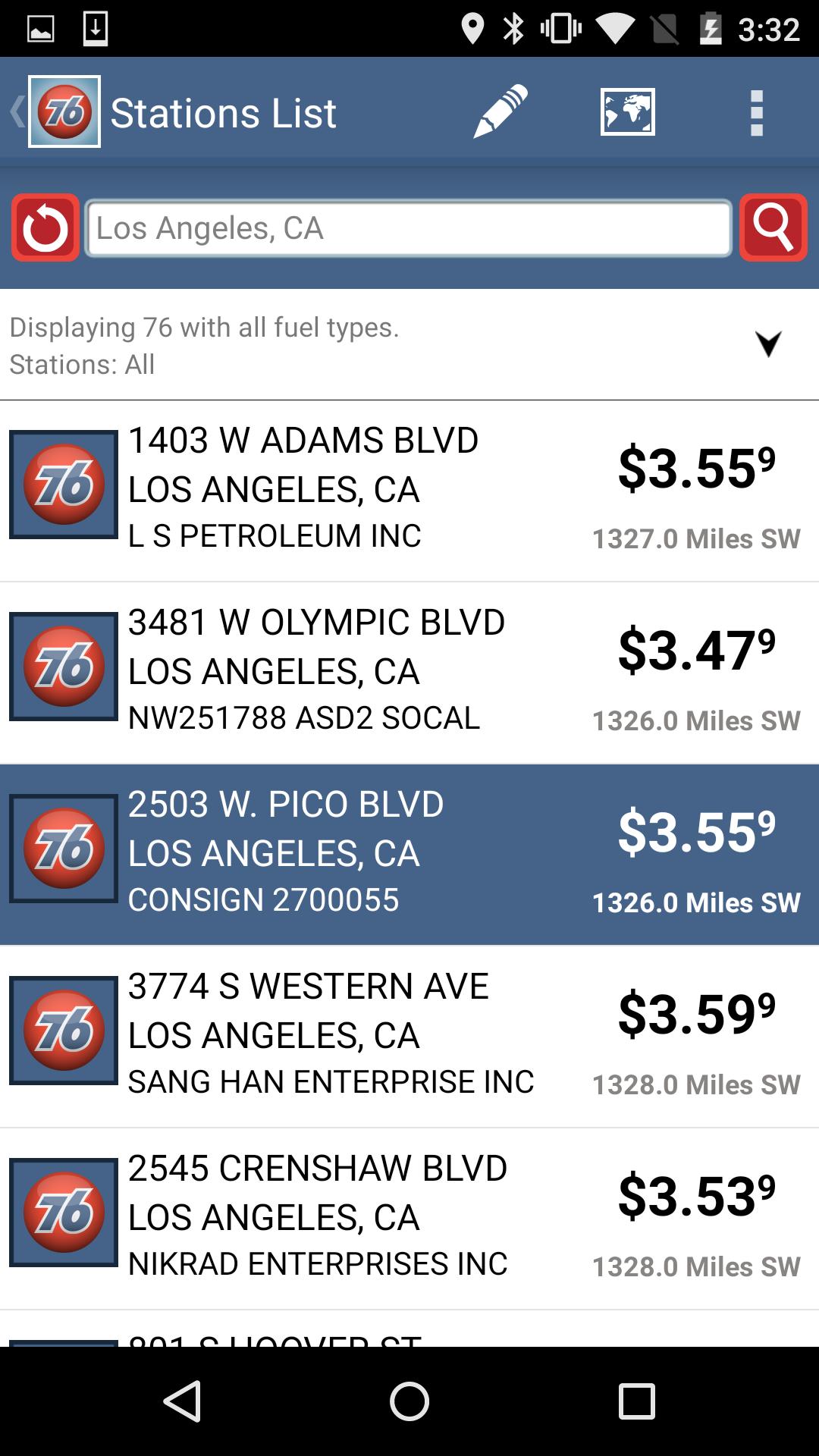Tap the 1327.0 Miles SW distance label
819x1456 pixels.
tap(695, 538)
